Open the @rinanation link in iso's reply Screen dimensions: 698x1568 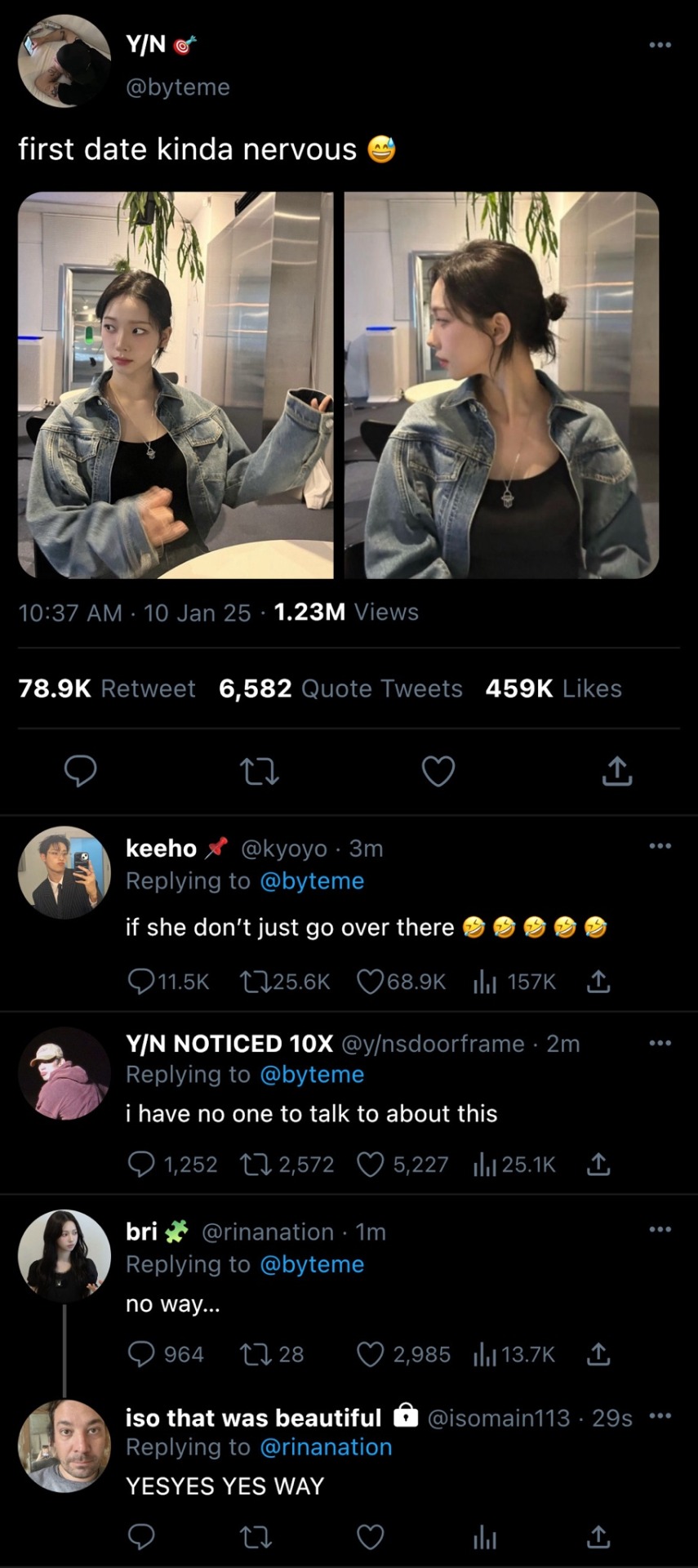click(x=326, y=1447)
